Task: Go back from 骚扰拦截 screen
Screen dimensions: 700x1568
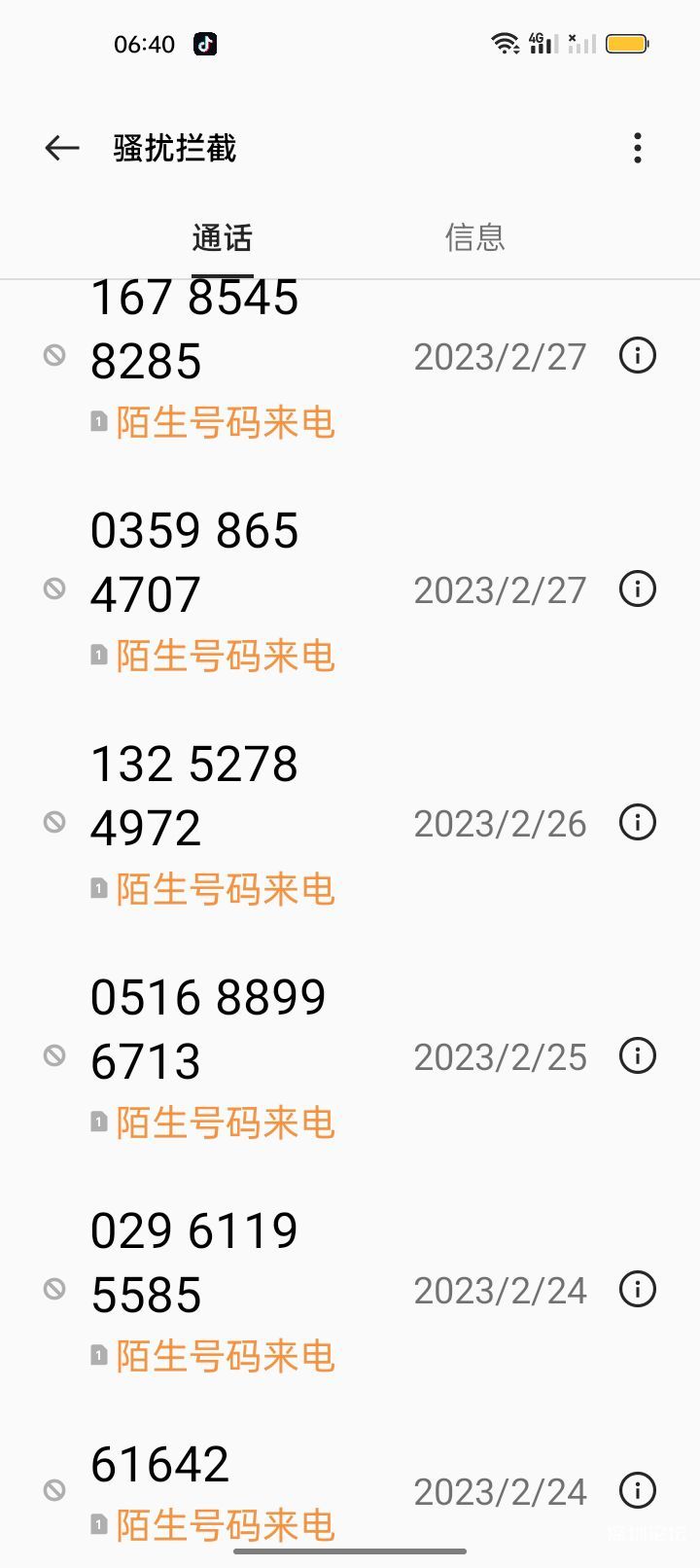Action: 62,148
